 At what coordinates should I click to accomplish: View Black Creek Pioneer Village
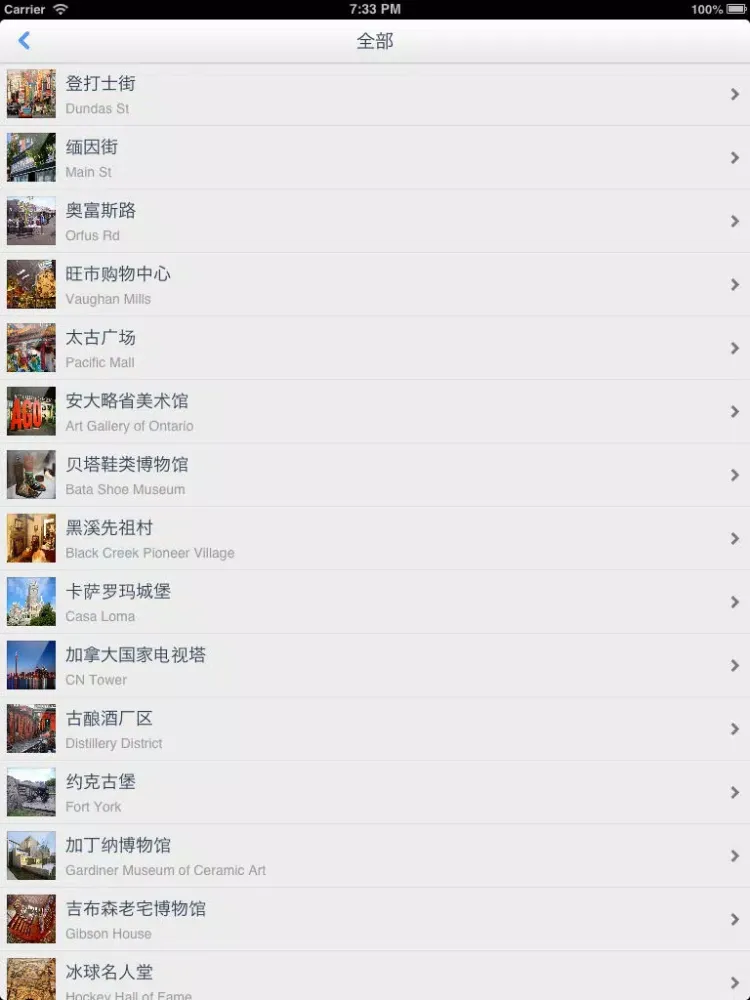coord(375,539)
